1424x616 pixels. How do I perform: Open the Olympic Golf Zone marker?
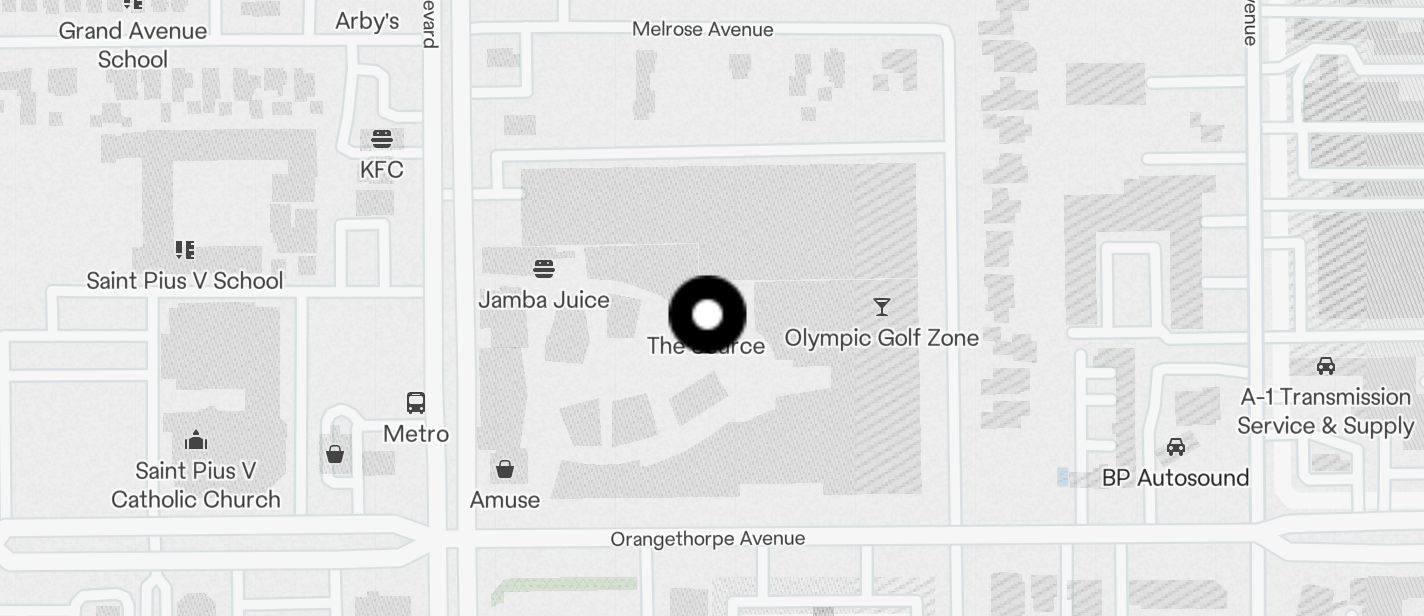click(881, 307)
